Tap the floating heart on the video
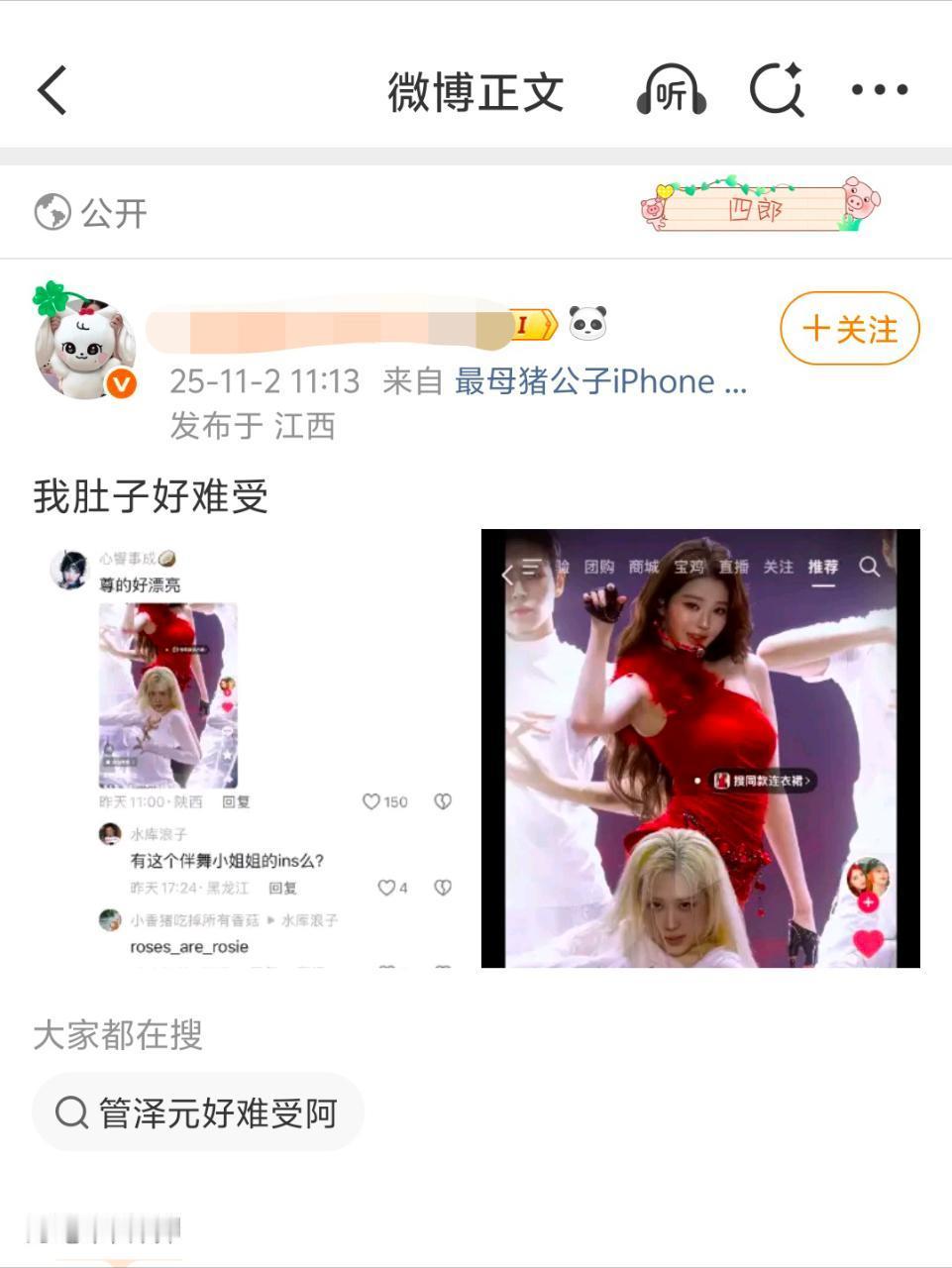This screenshot has width=952, height=1268. click(x=868, y=943)
